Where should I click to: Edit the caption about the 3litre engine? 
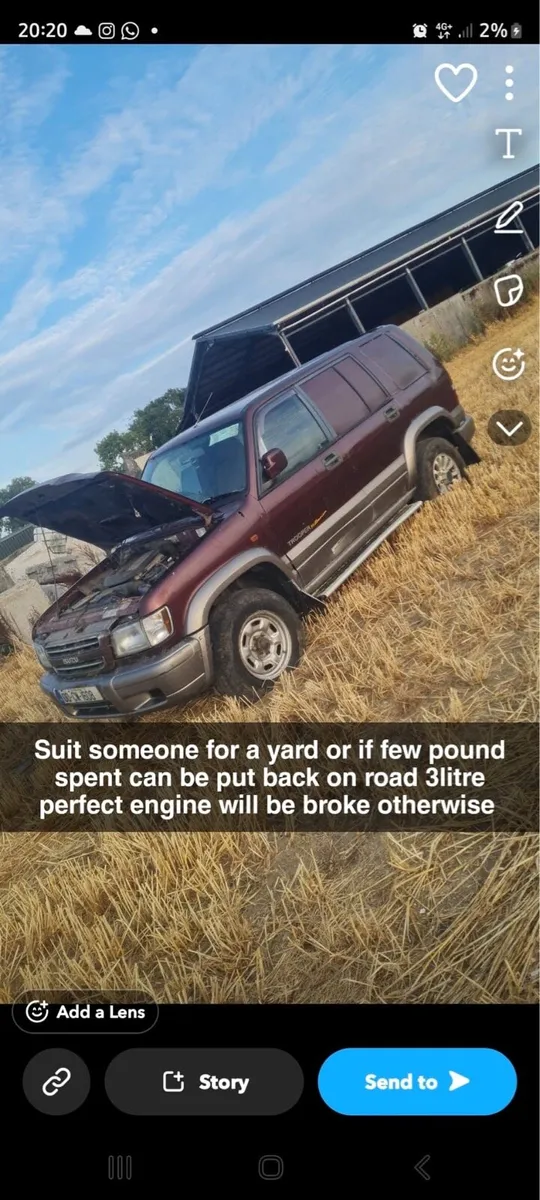pos(267,777)
